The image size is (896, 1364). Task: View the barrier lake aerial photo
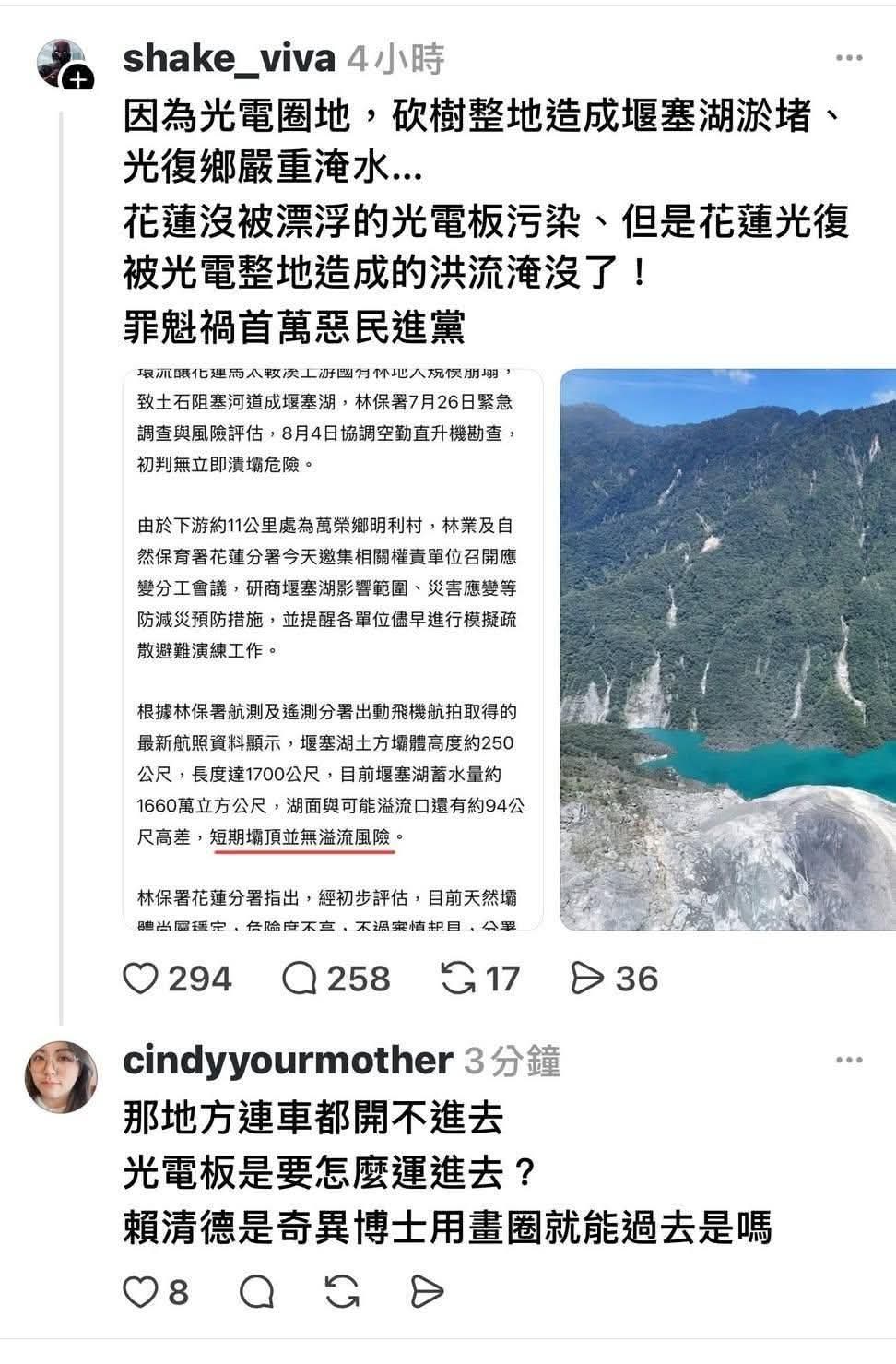tap(727, 649)
